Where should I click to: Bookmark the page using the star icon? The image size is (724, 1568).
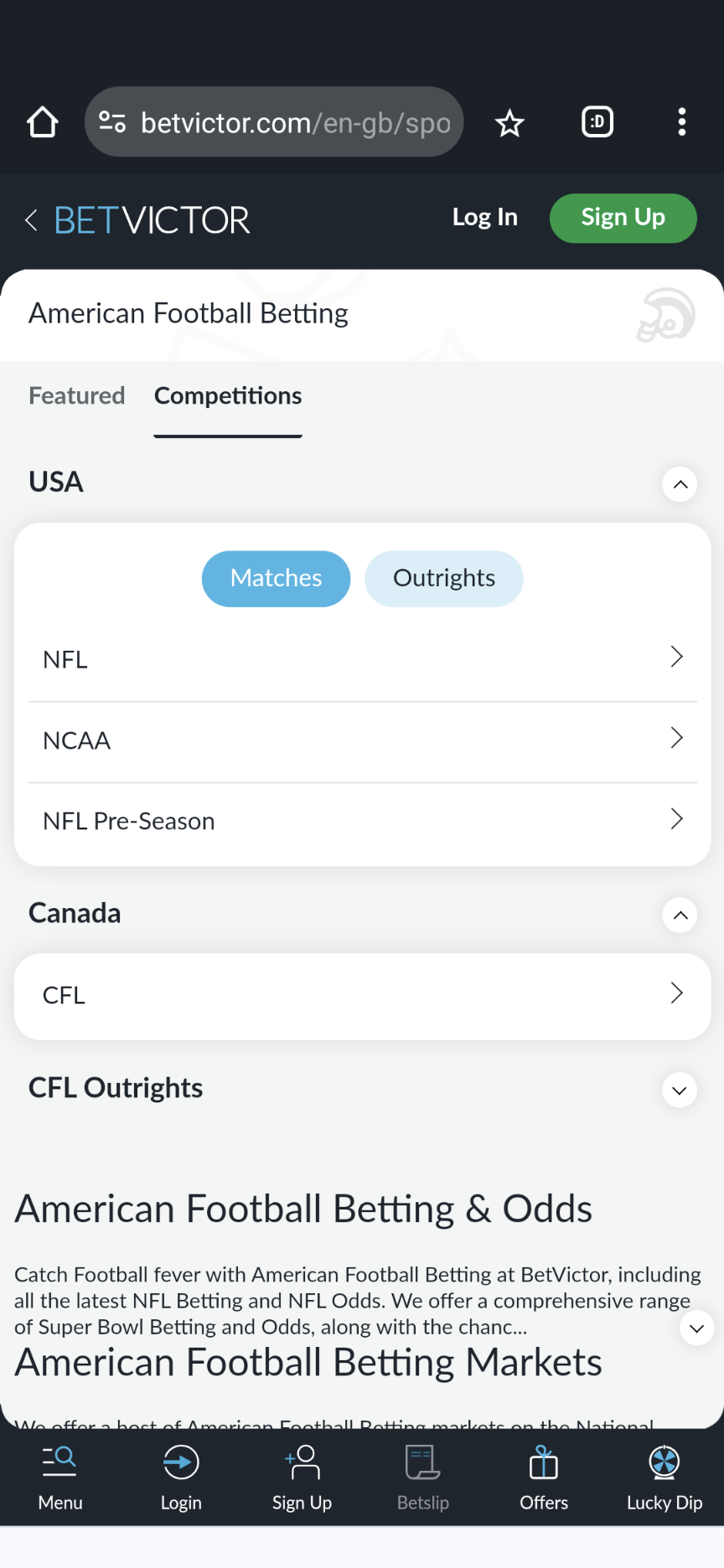(509, 122)
